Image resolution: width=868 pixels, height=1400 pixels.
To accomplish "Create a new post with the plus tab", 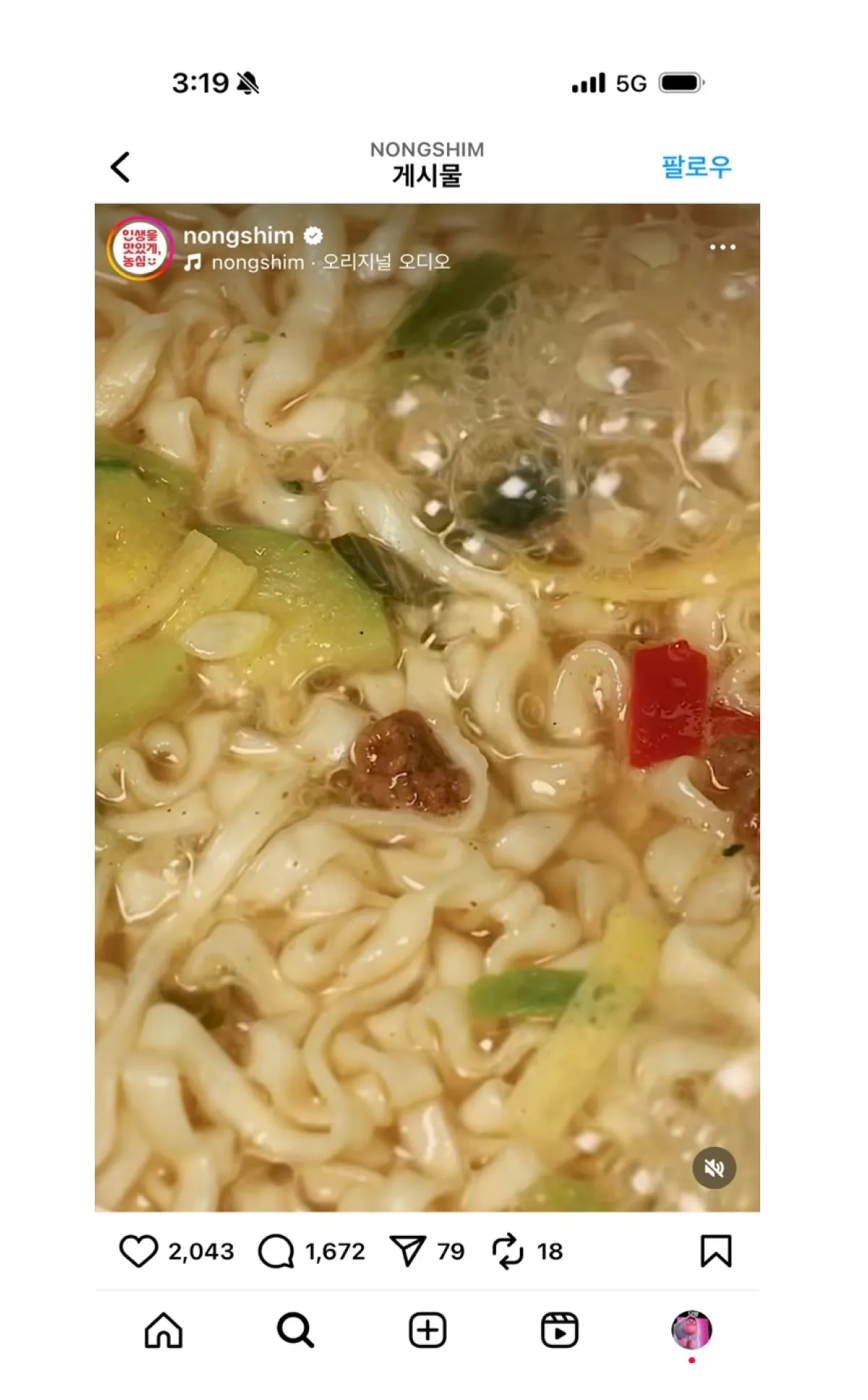I will tap(427, 1330).
